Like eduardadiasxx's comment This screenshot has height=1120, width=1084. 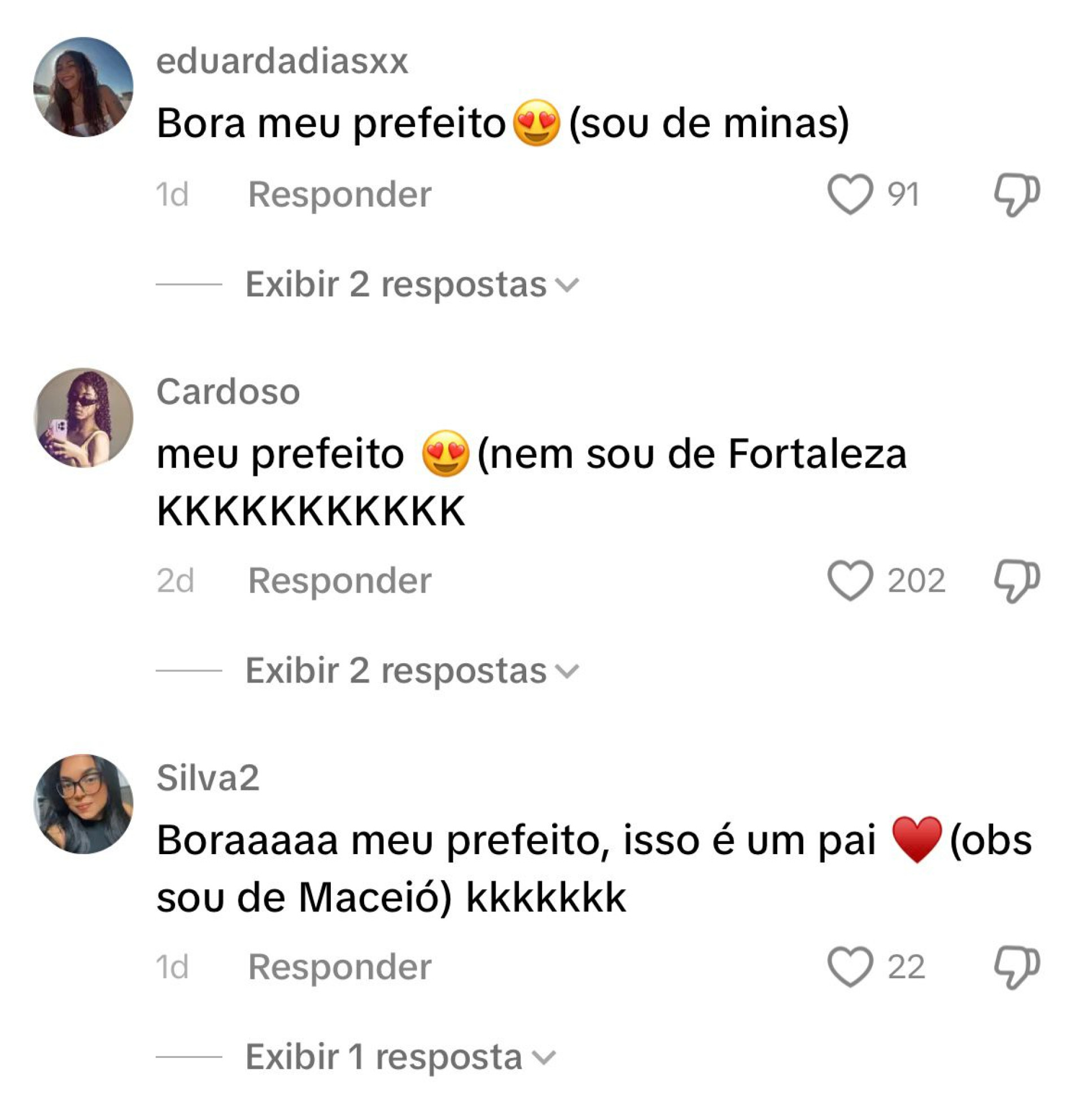[x=850, y=194]
